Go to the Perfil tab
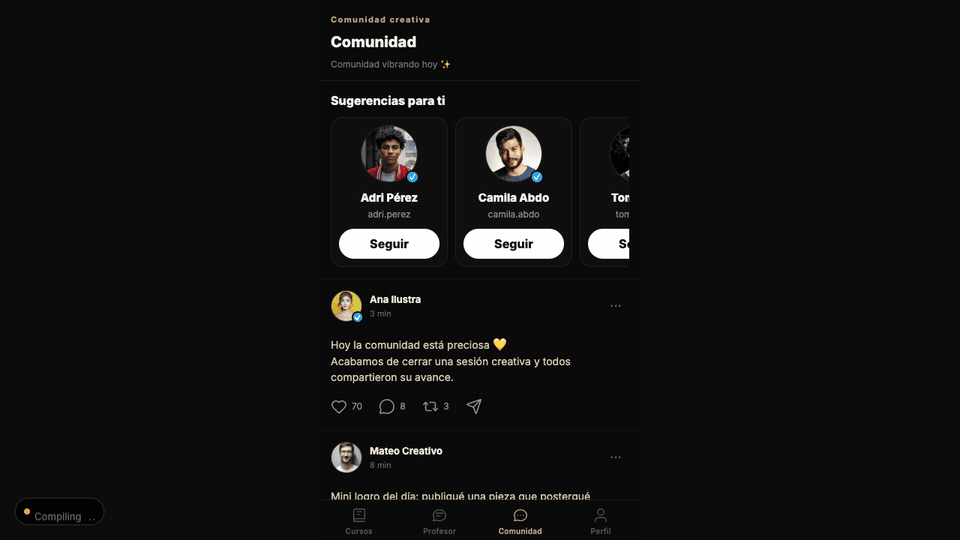The width and height of the screenshot is (960, 540). pyautogui.click(x=600, y=521)
